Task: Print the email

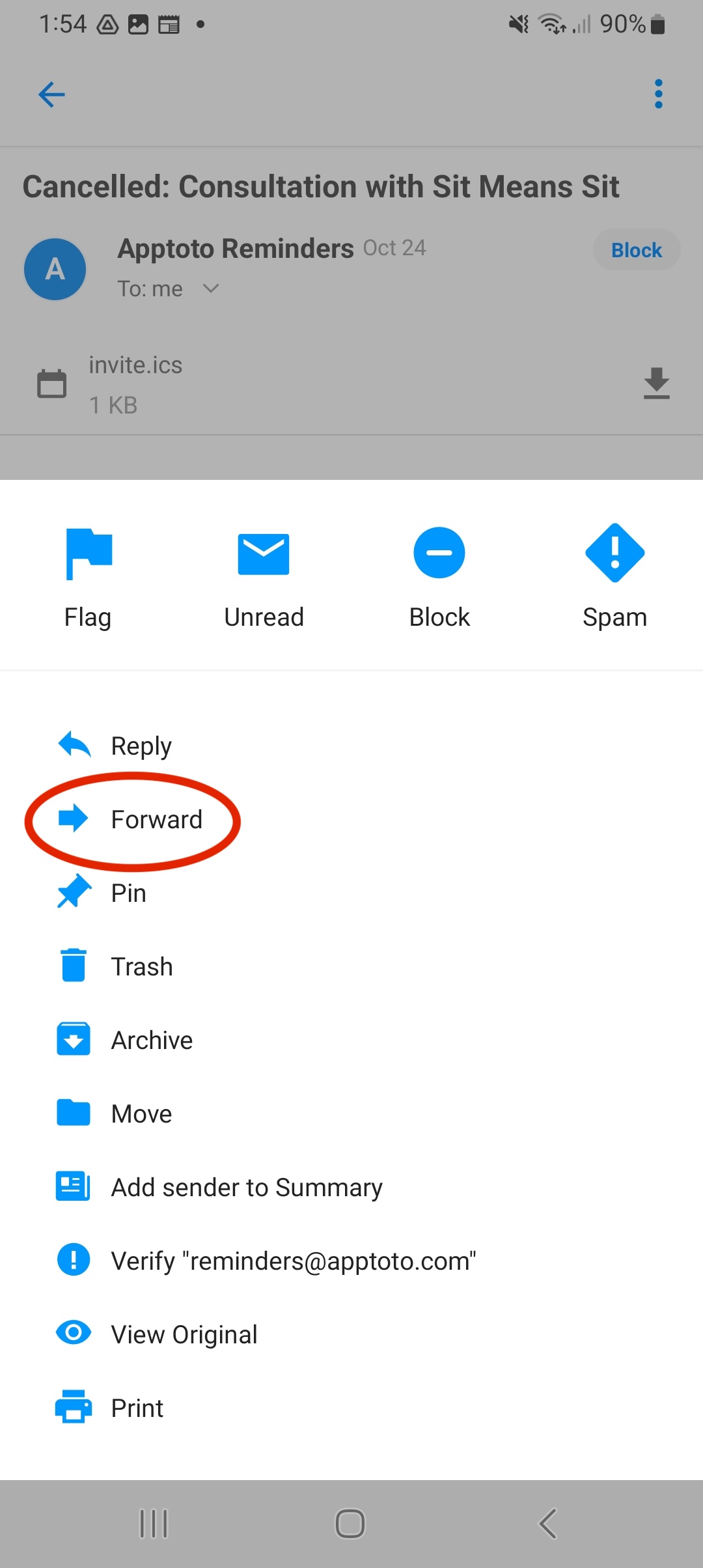Action: pos(137,1408)
